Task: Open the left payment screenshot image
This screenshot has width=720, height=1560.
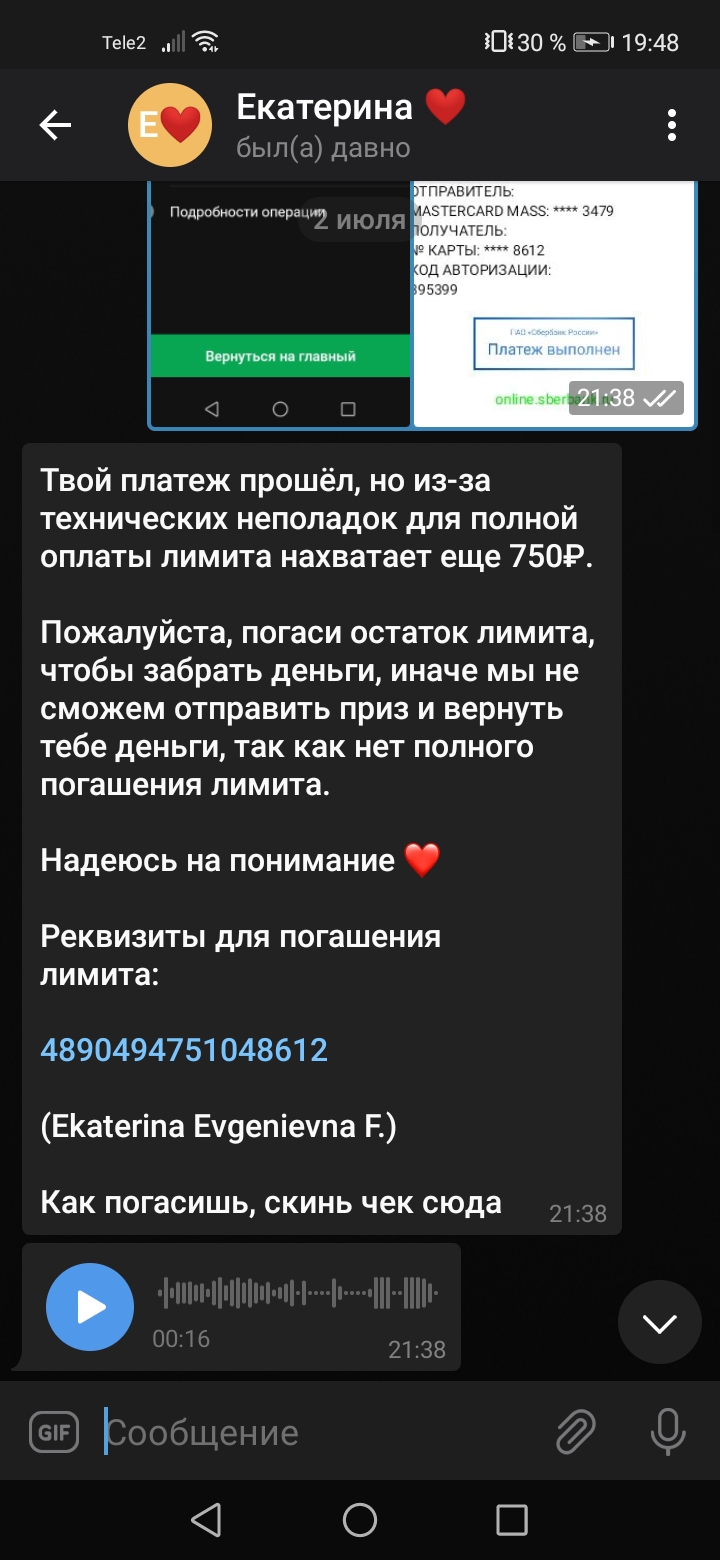Action: (280, 304)
